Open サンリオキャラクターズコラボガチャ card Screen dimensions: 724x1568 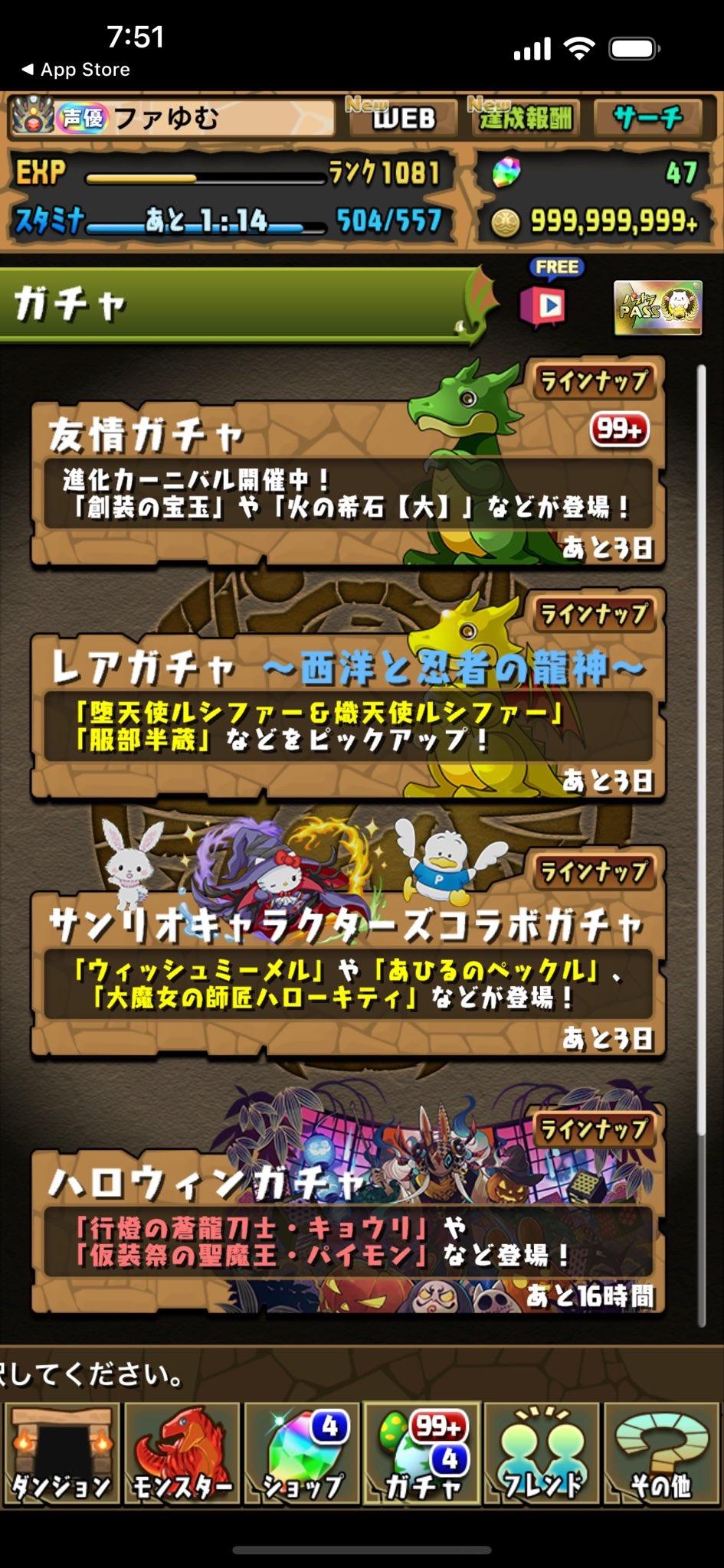pos(306,980)
